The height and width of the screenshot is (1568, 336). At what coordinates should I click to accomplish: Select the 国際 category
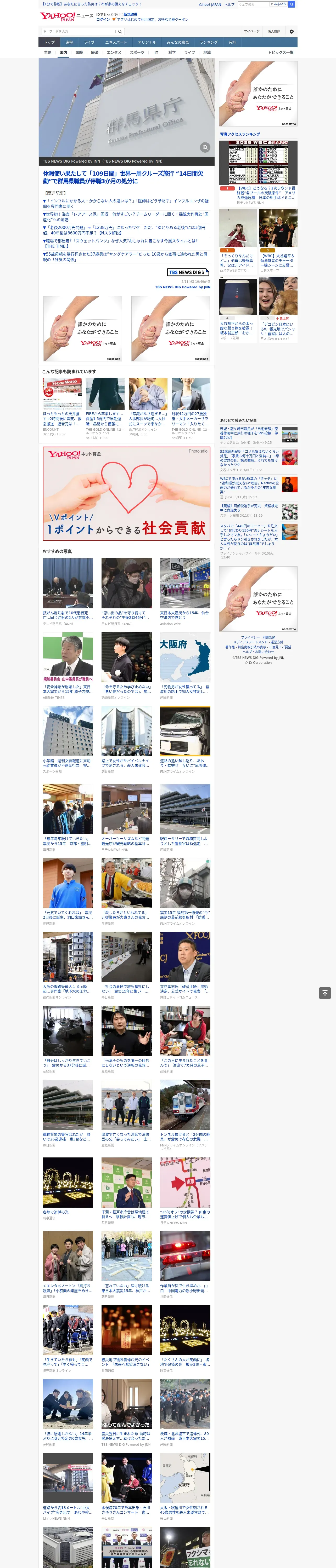click(79, 52)
